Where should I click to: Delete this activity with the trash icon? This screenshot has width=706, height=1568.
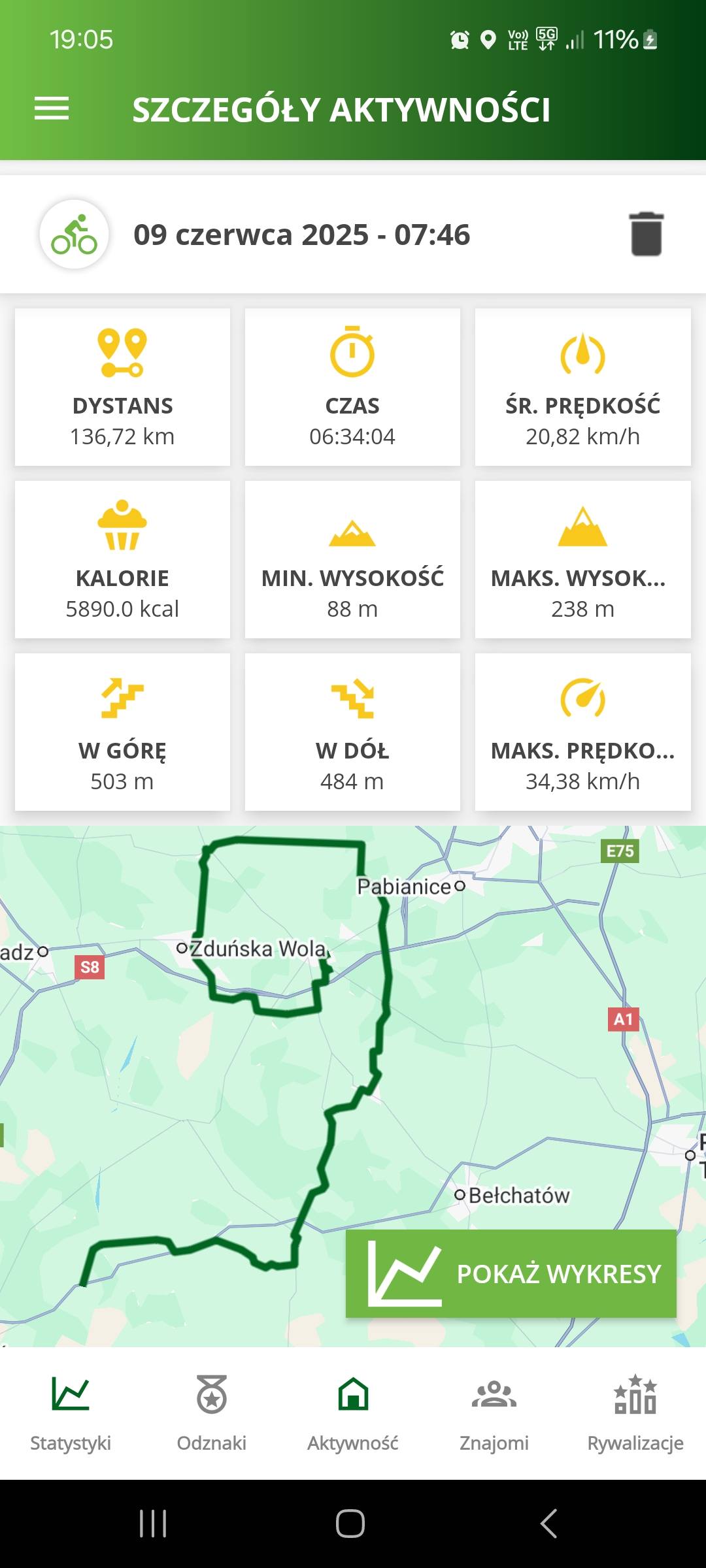tap(646, 234)
